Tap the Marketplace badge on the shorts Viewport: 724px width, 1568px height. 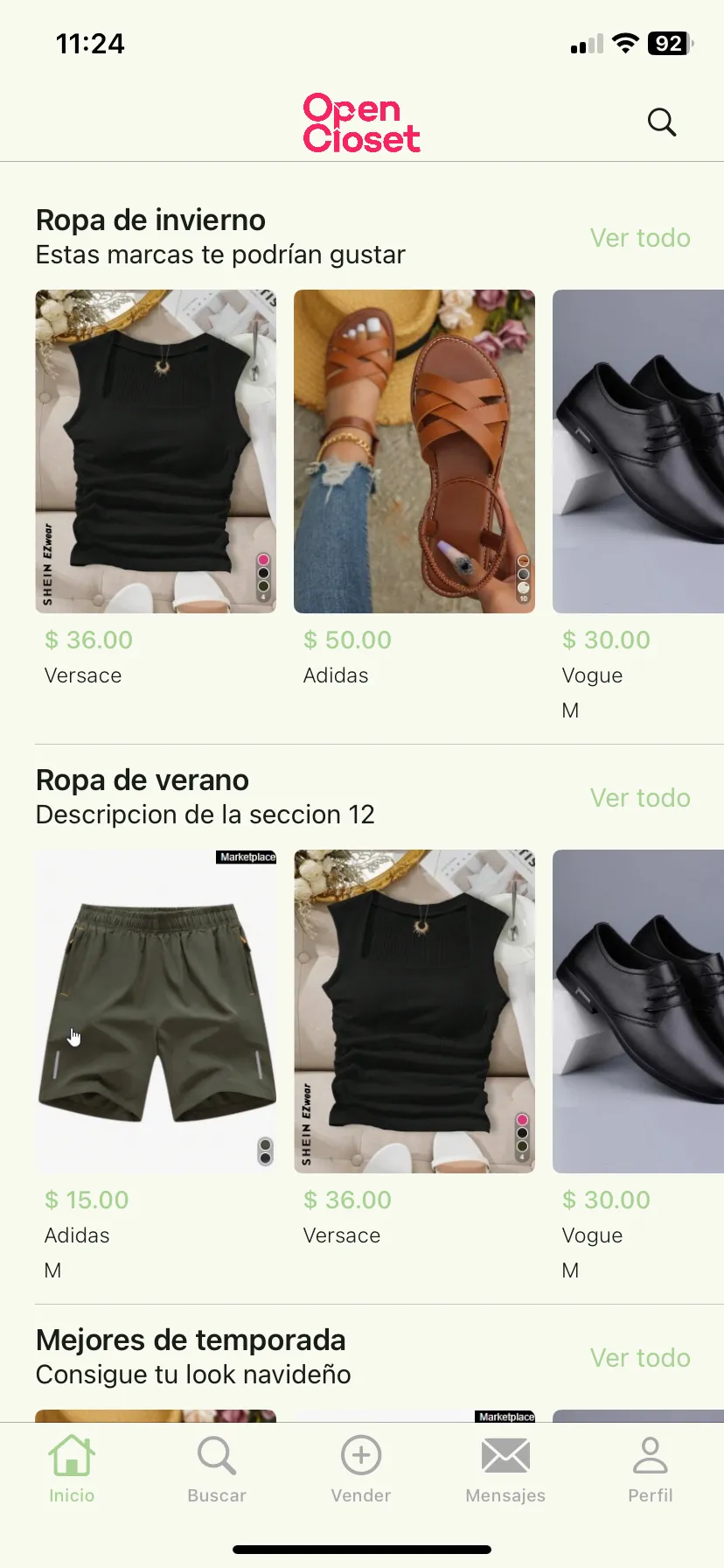247,858
